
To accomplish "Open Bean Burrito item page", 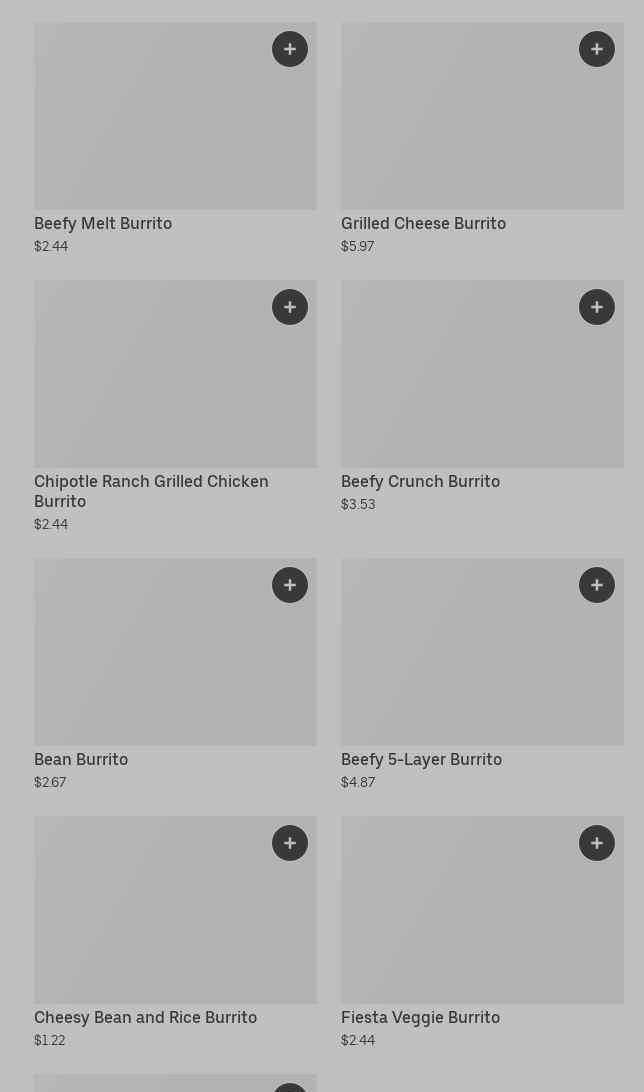I will (175, 674).
